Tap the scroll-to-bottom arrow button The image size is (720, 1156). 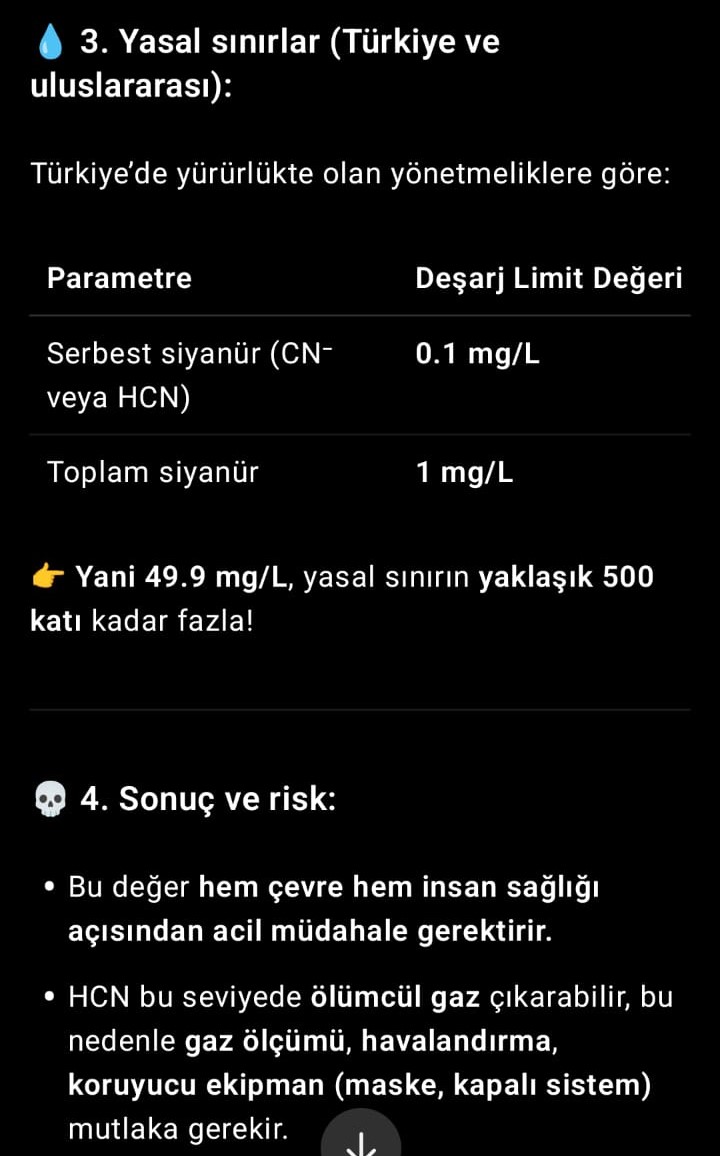pos(361,1138)
